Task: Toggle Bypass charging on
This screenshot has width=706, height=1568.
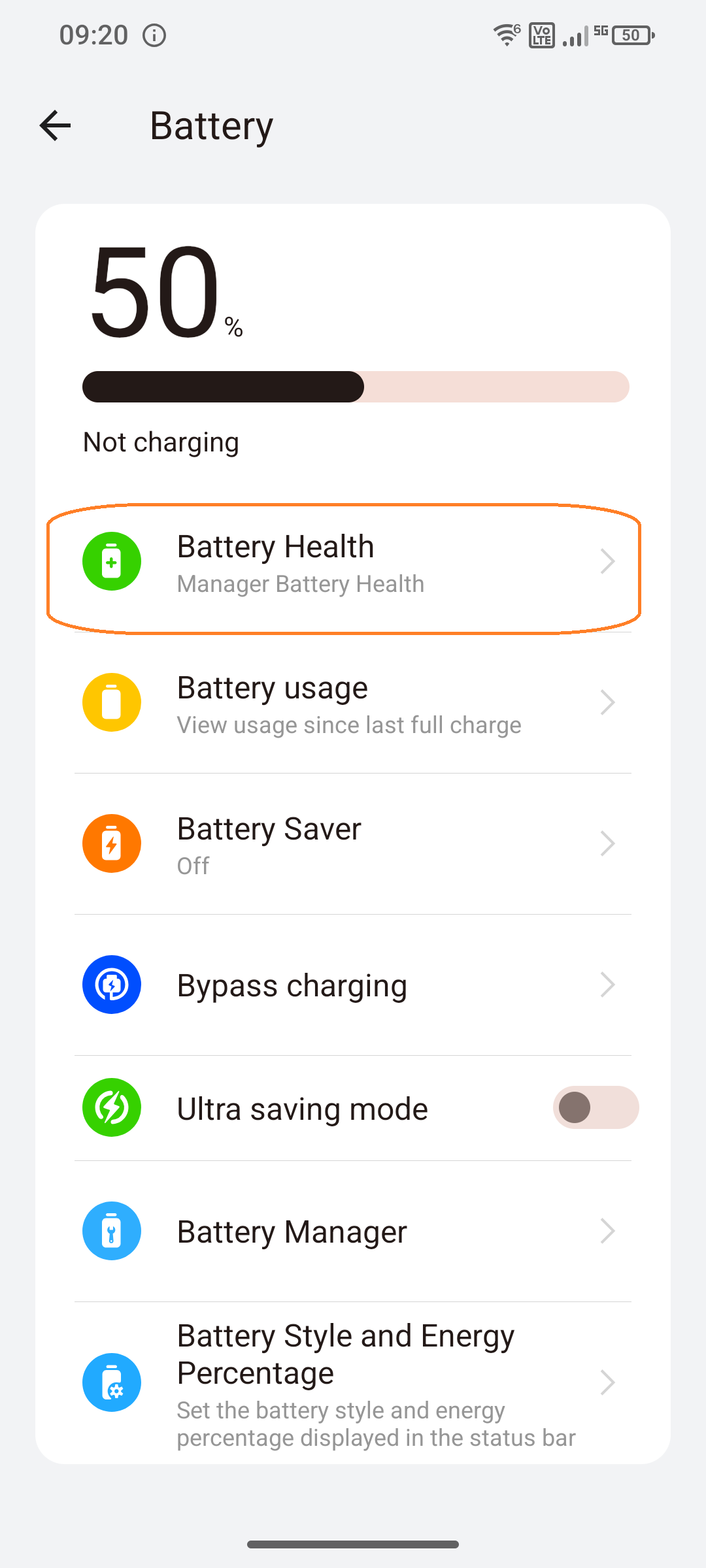Action: (353, 985)
